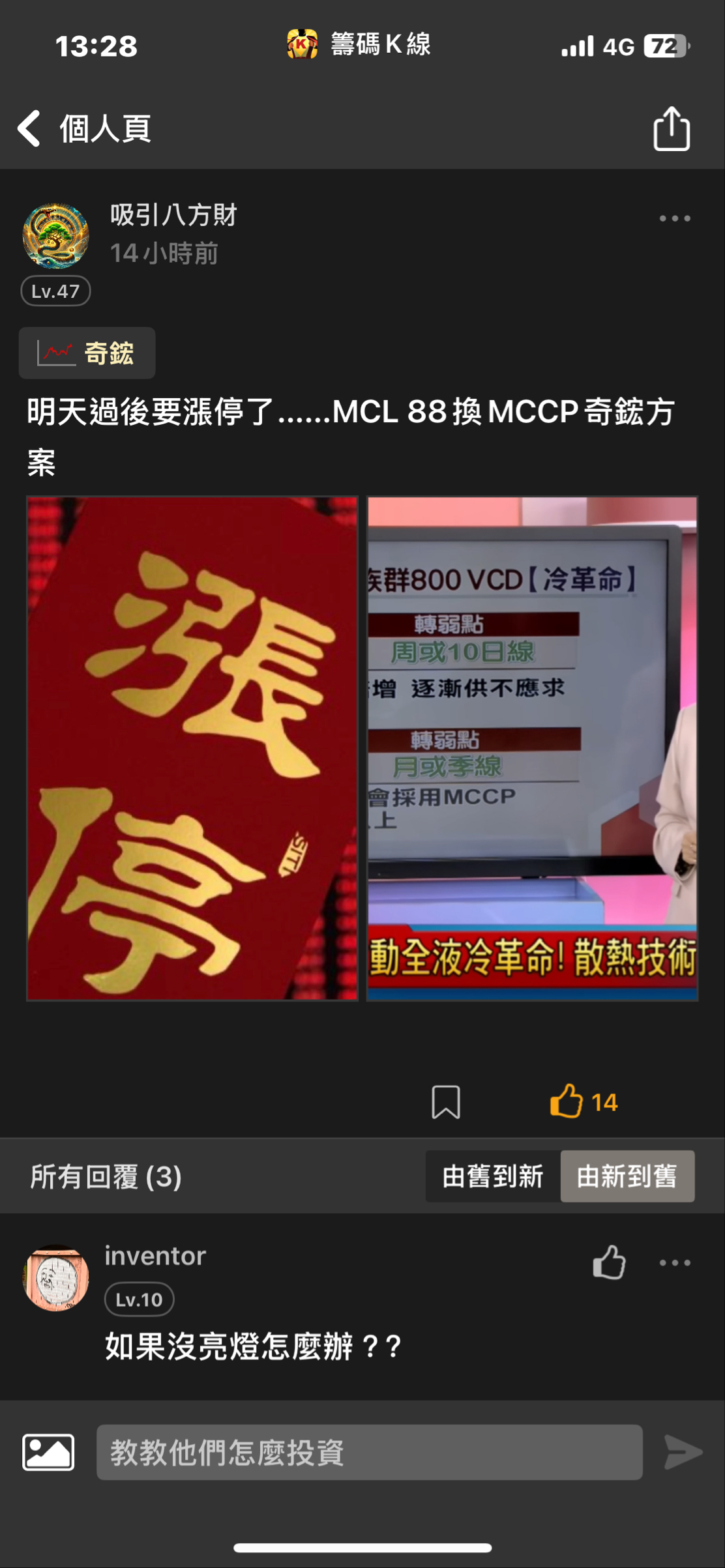Open 吸引八方財's profile avatar

[55, 235]
